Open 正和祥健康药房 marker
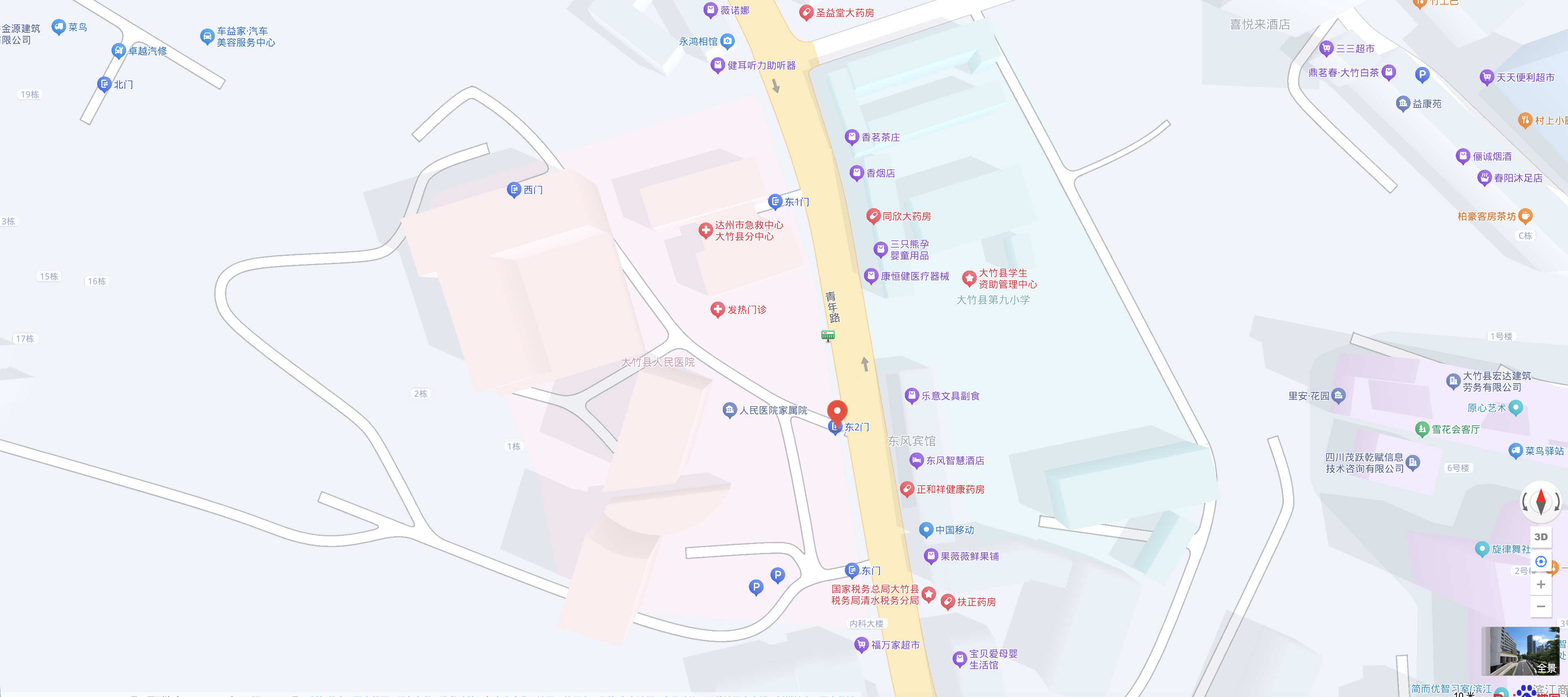 click(x=907, y=489)
